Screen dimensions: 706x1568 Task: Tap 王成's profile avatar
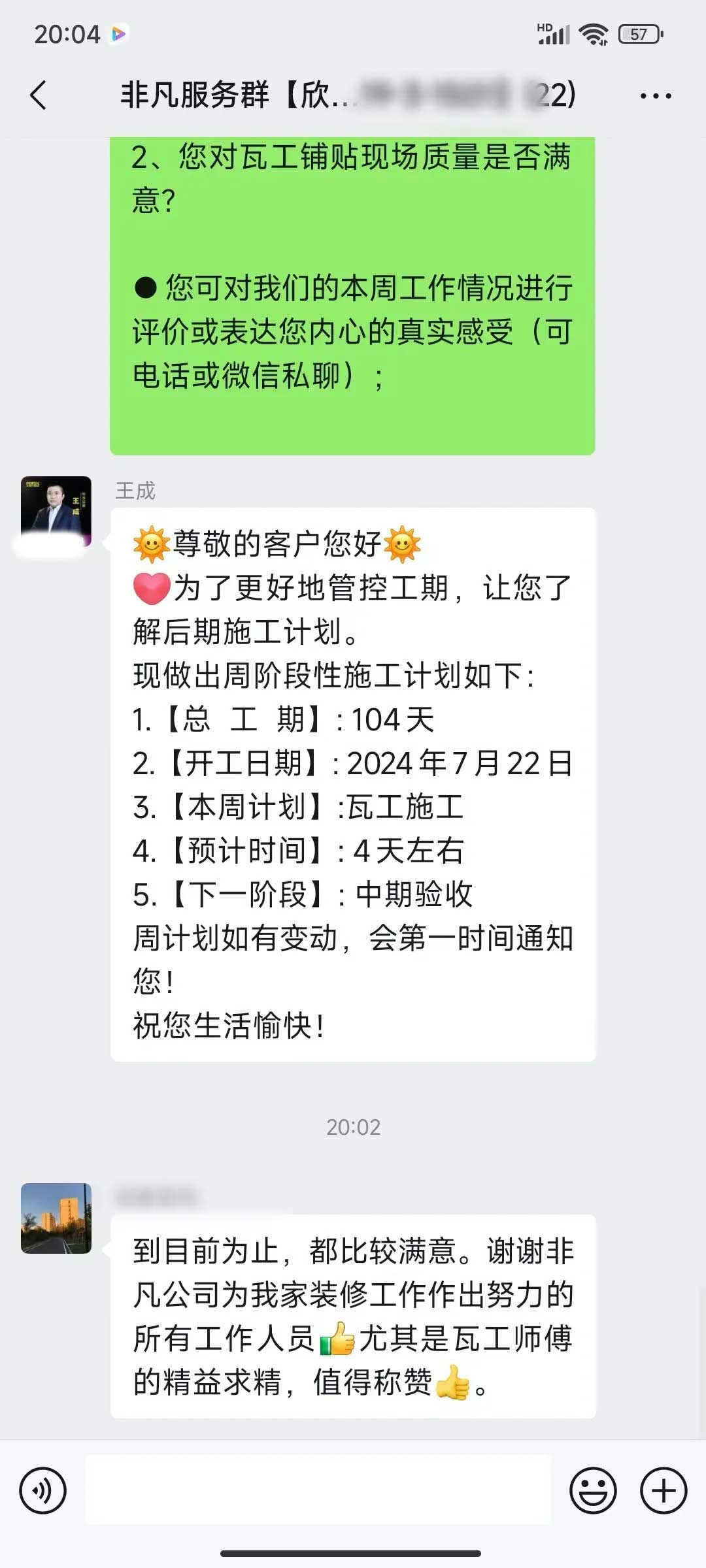pos(56,511)
